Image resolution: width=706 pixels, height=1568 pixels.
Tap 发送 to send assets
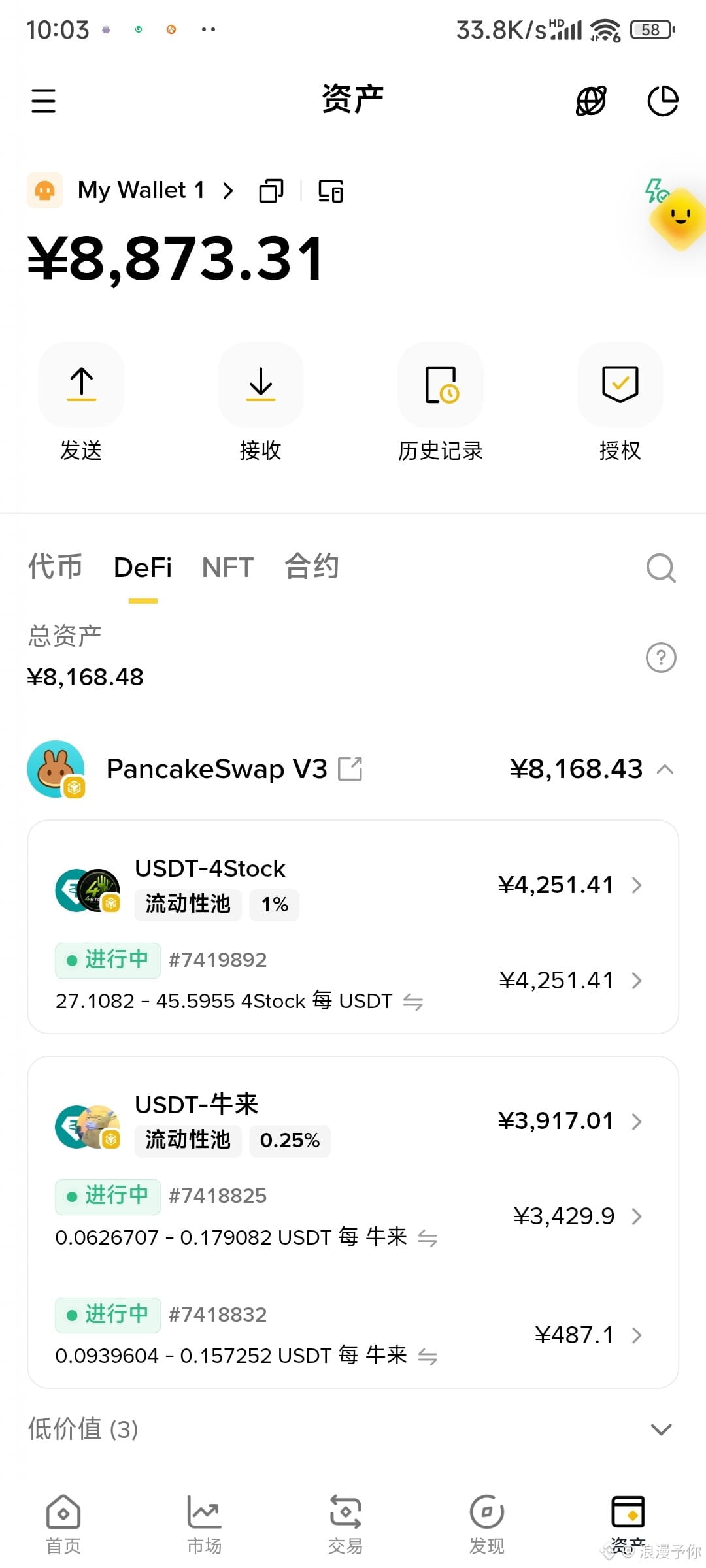[x=81, y=403]
